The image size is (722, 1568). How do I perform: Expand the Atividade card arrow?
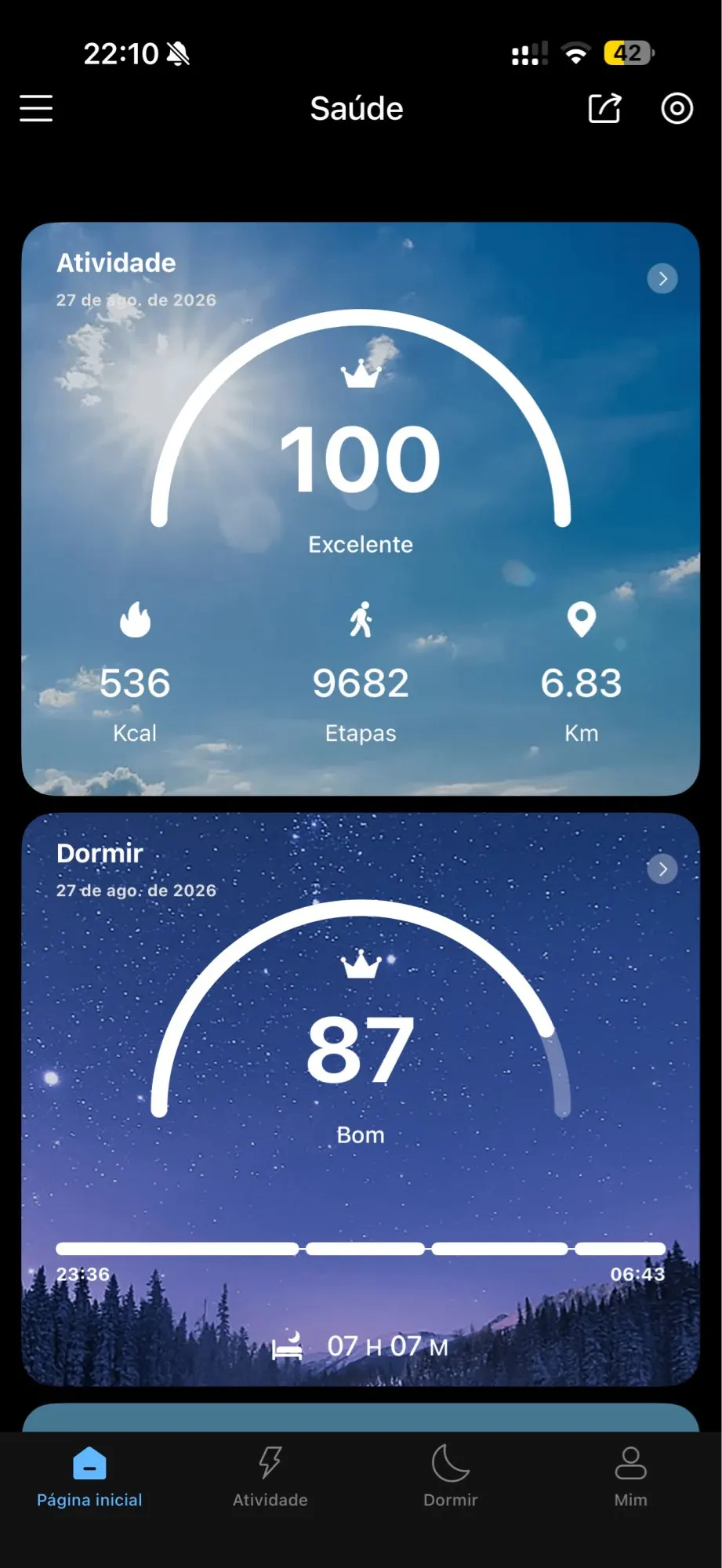[662, 278]
